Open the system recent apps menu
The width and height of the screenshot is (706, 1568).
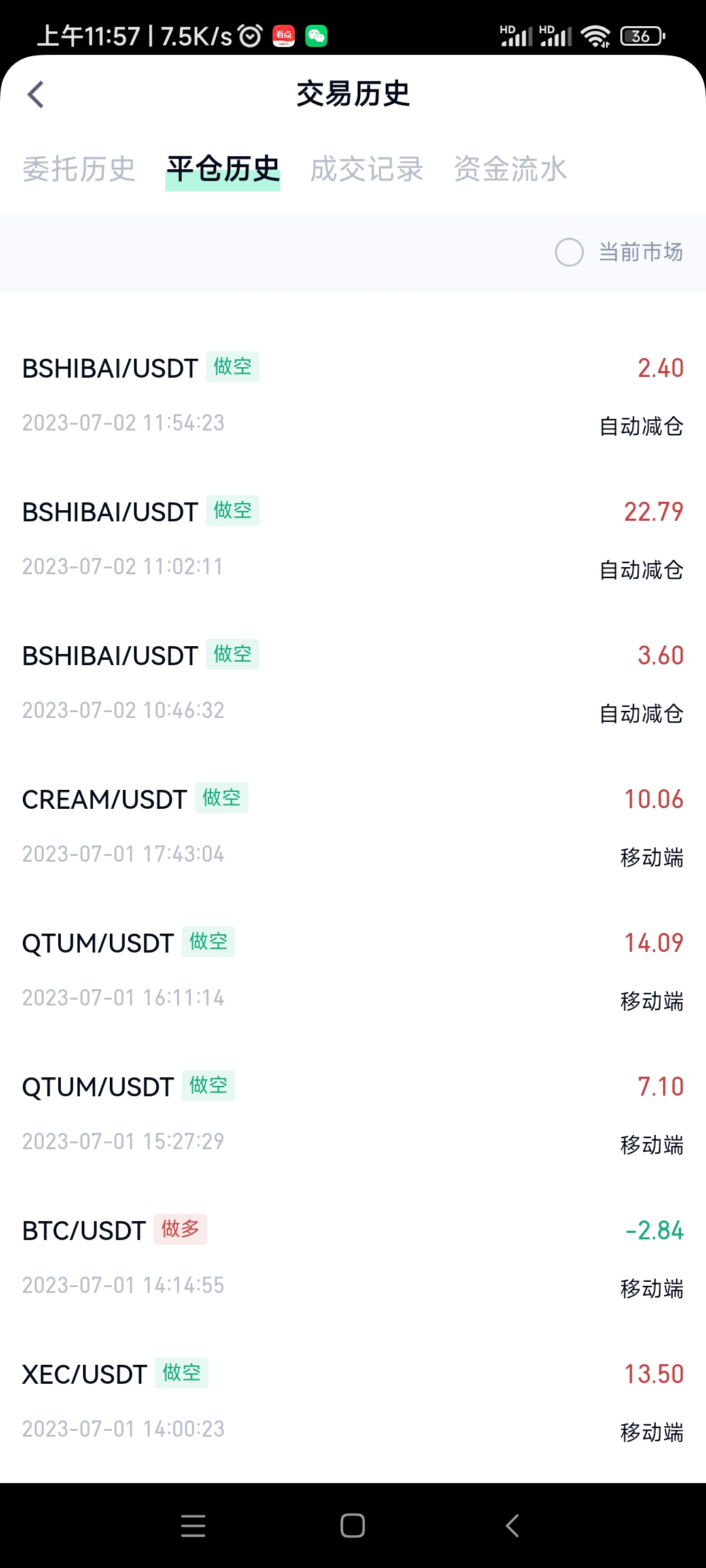[193, 1526]
